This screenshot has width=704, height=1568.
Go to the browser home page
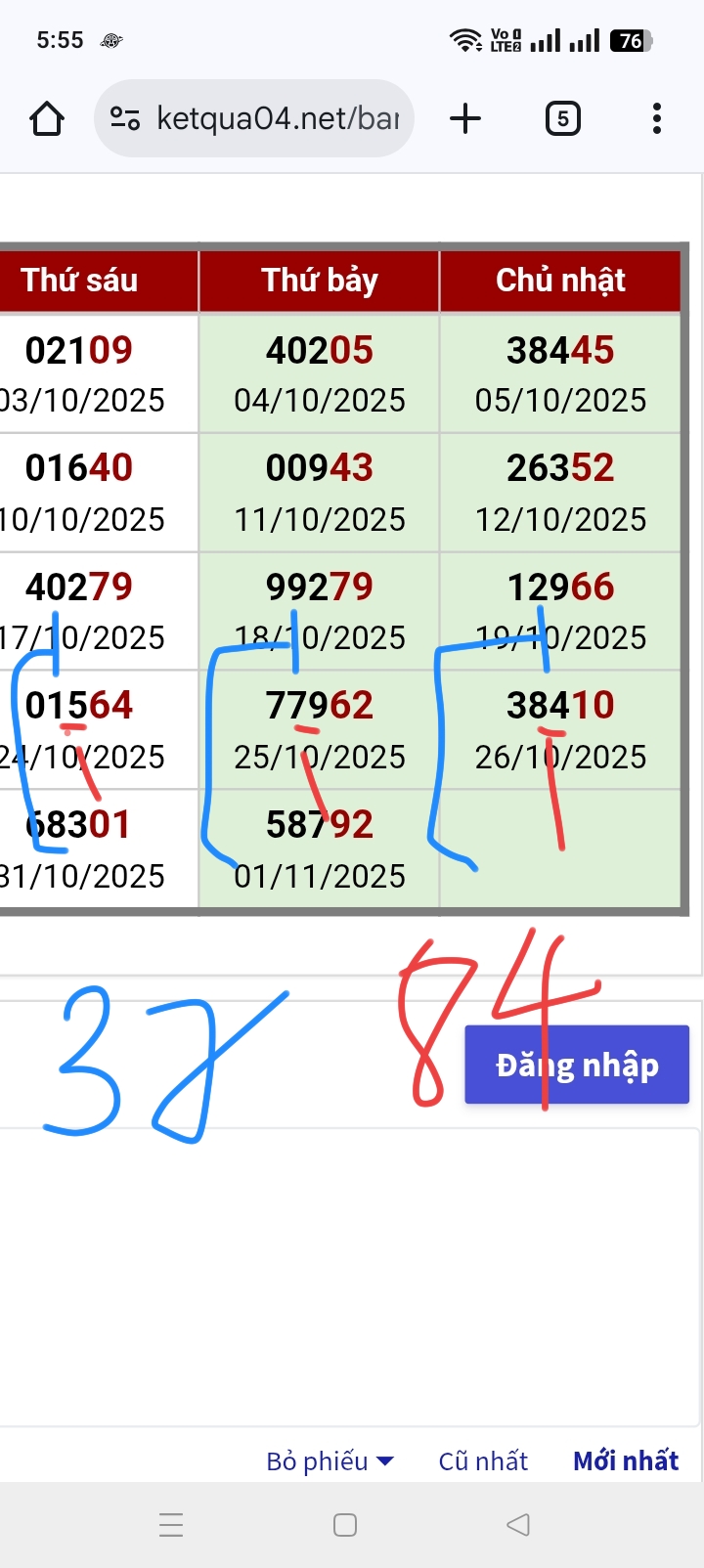point(47,119)
